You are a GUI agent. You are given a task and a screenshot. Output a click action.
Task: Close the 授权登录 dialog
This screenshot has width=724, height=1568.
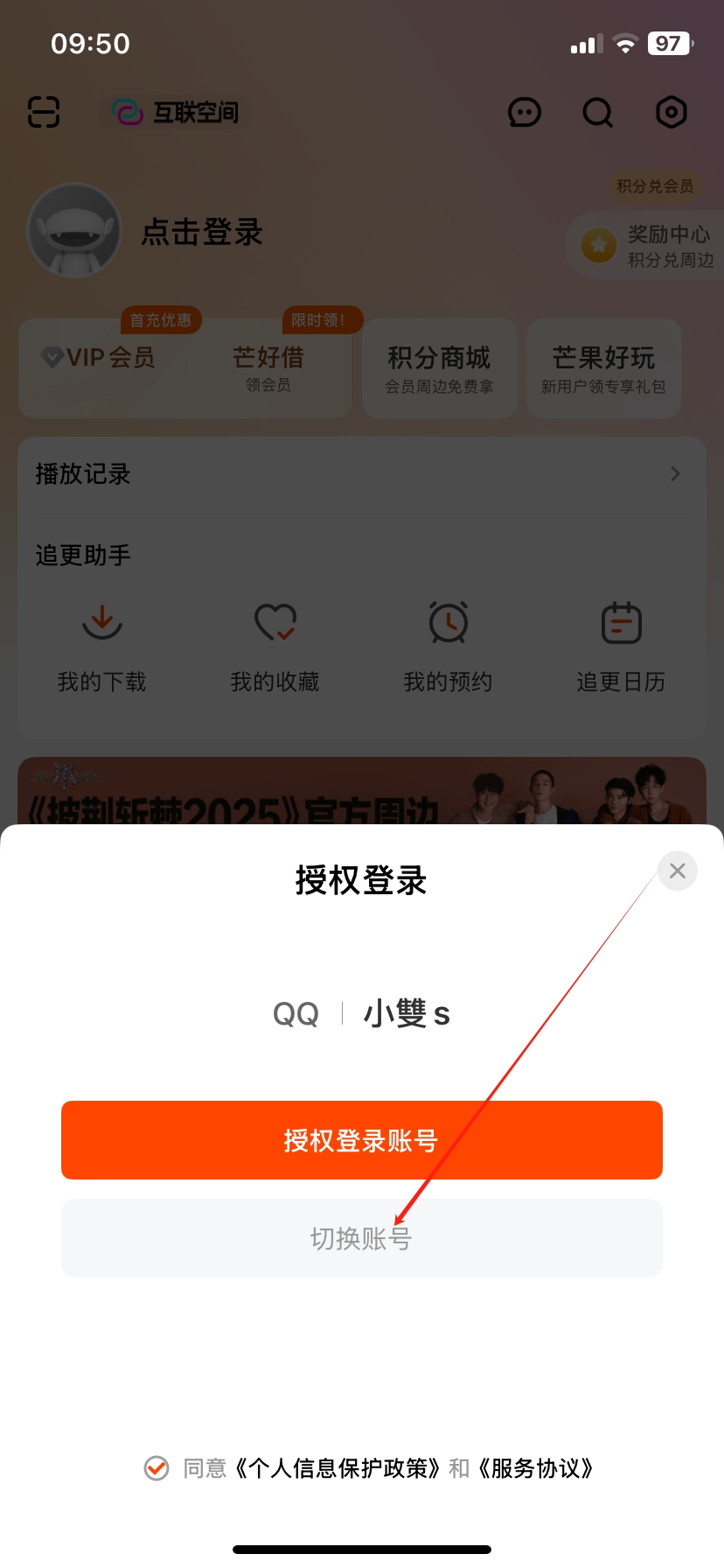click(677, 871)
